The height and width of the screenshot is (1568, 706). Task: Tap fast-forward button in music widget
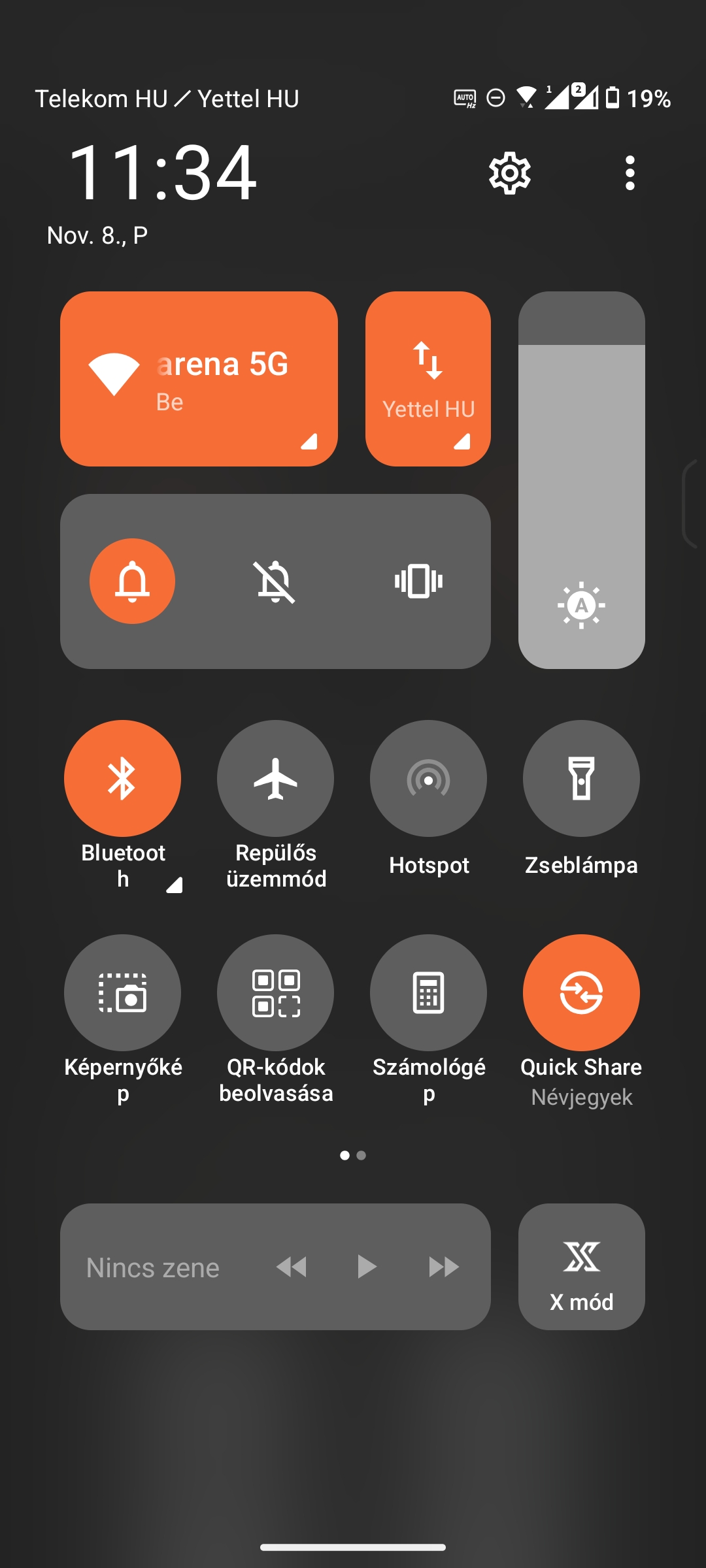(444, 1267)
